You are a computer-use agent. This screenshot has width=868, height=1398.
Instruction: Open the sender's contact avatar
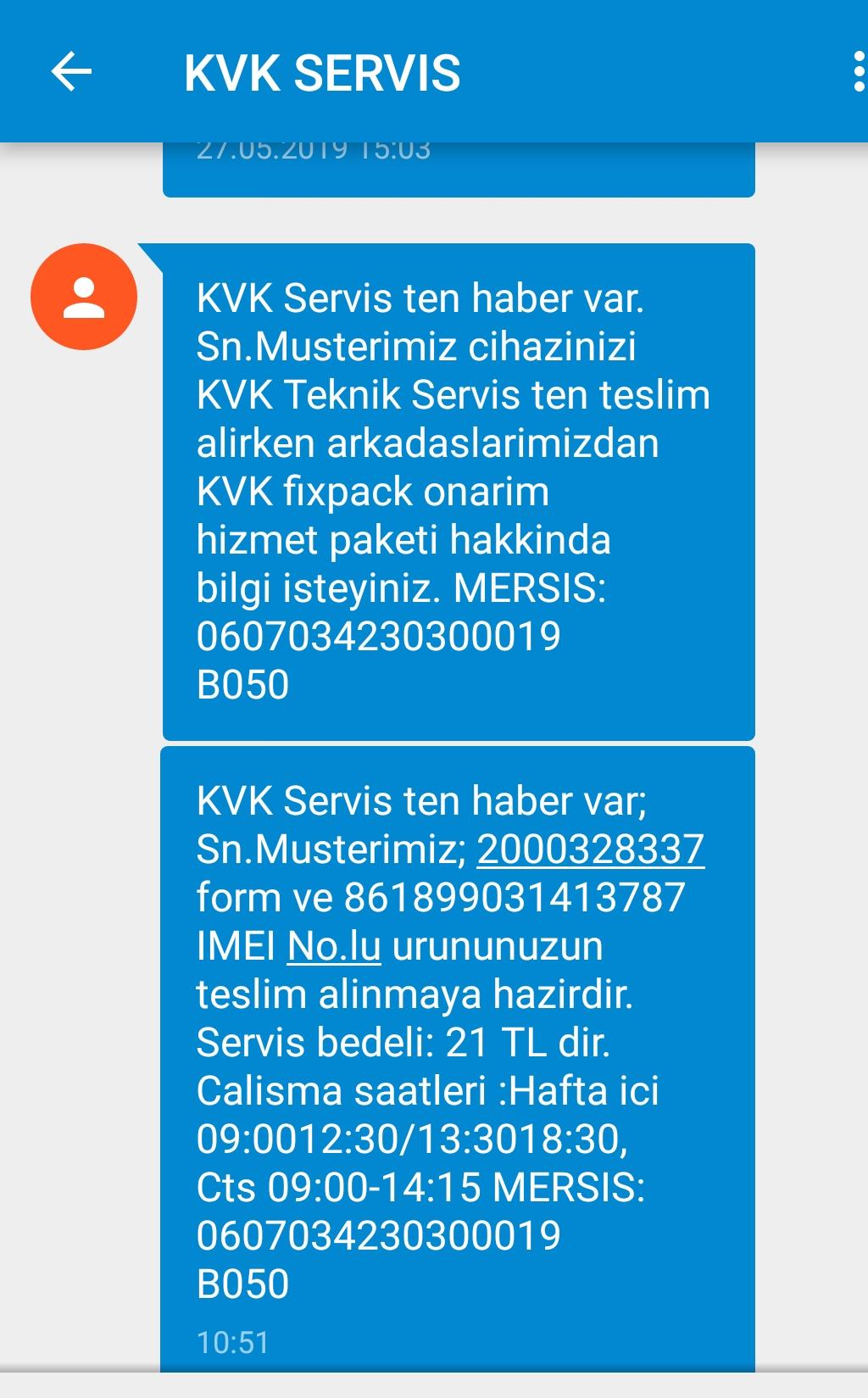pyautogui.click(x=84, y=297)
